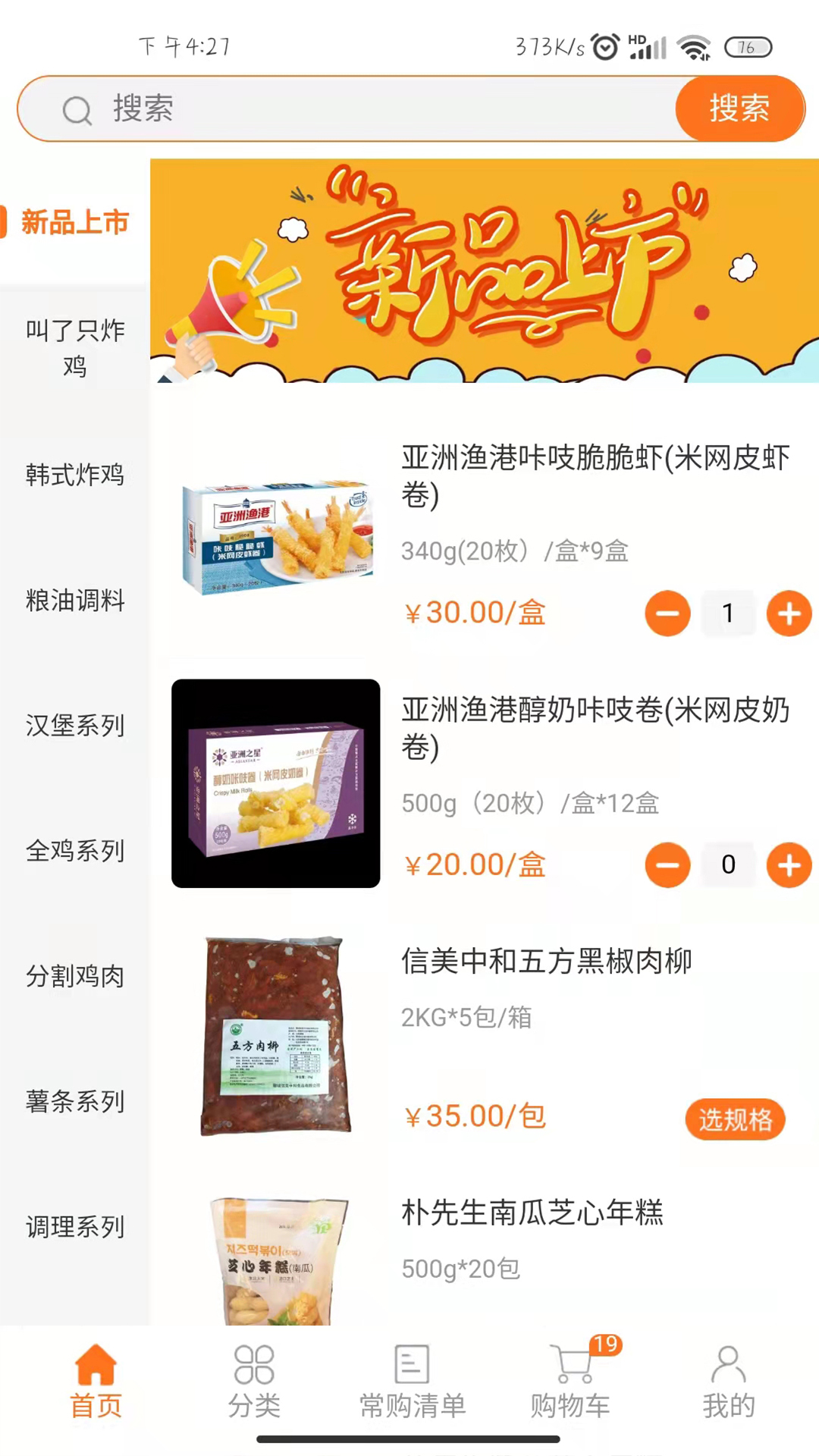Increase quantity of 亚洲渔港醇奶咔吱卷
The width and height of the screenshot is (819, 1456).
coord(789,864)
